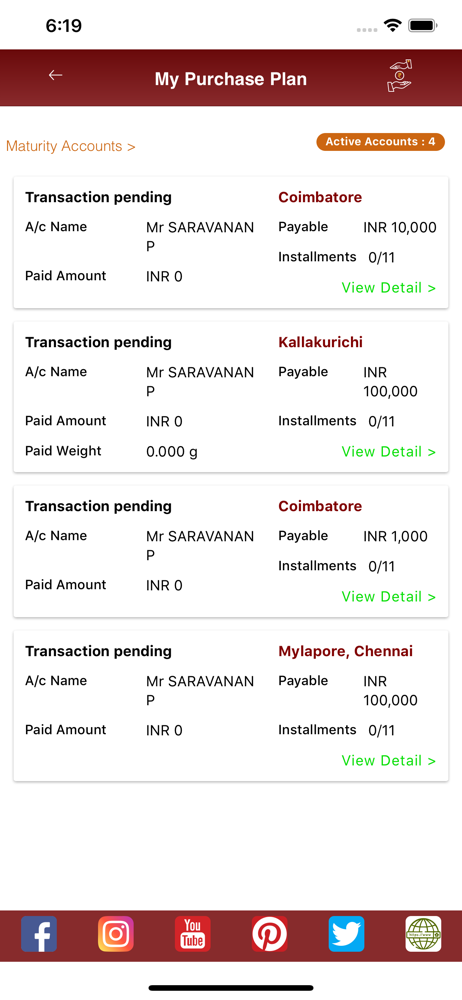Image resolution: width=462 pixels, height=1000 pixels.
Task: Open the YouTube channel icon
Action: 193,934
